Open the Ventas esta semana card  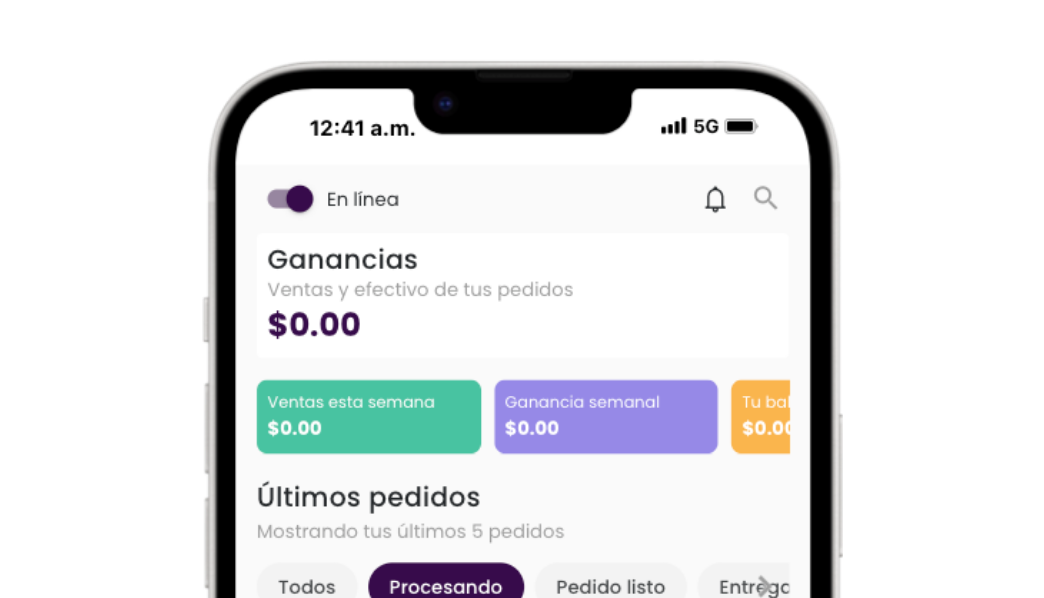(x=368, y=416)
